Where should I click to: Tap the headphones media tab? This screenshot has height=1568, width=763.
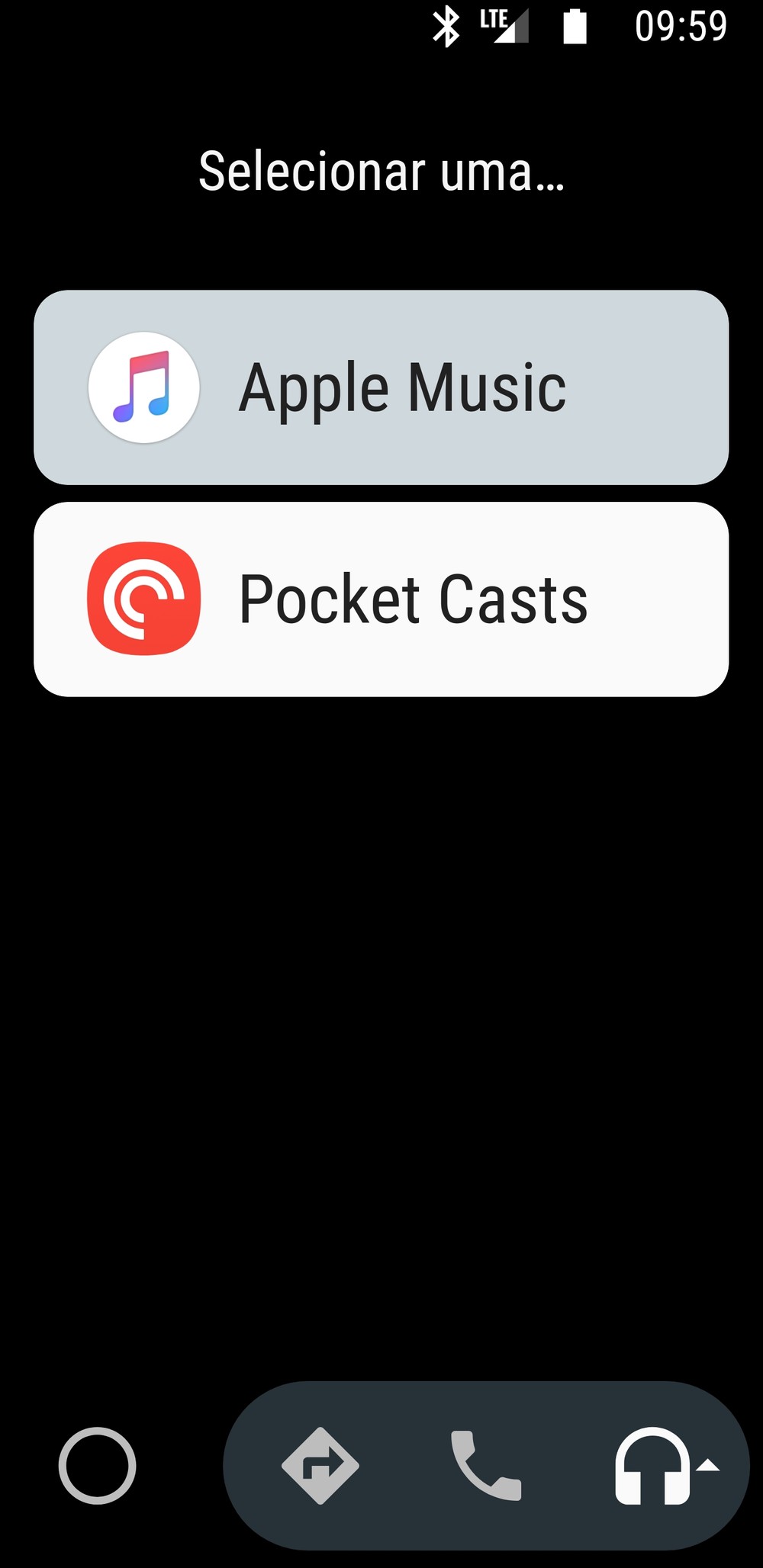[665, 1466]
